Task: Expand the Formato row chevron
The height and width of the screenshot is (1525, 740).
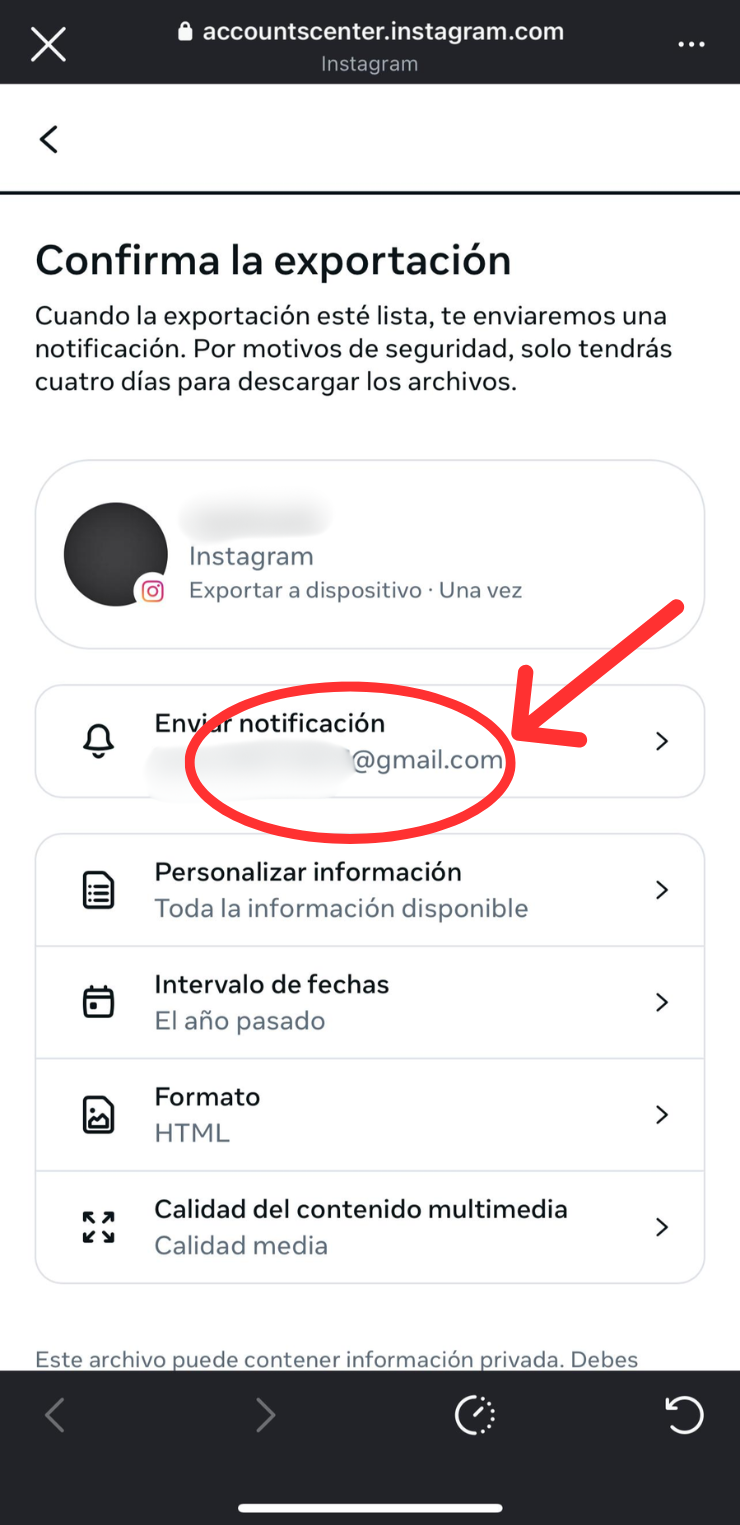Action: (661, 1113)
